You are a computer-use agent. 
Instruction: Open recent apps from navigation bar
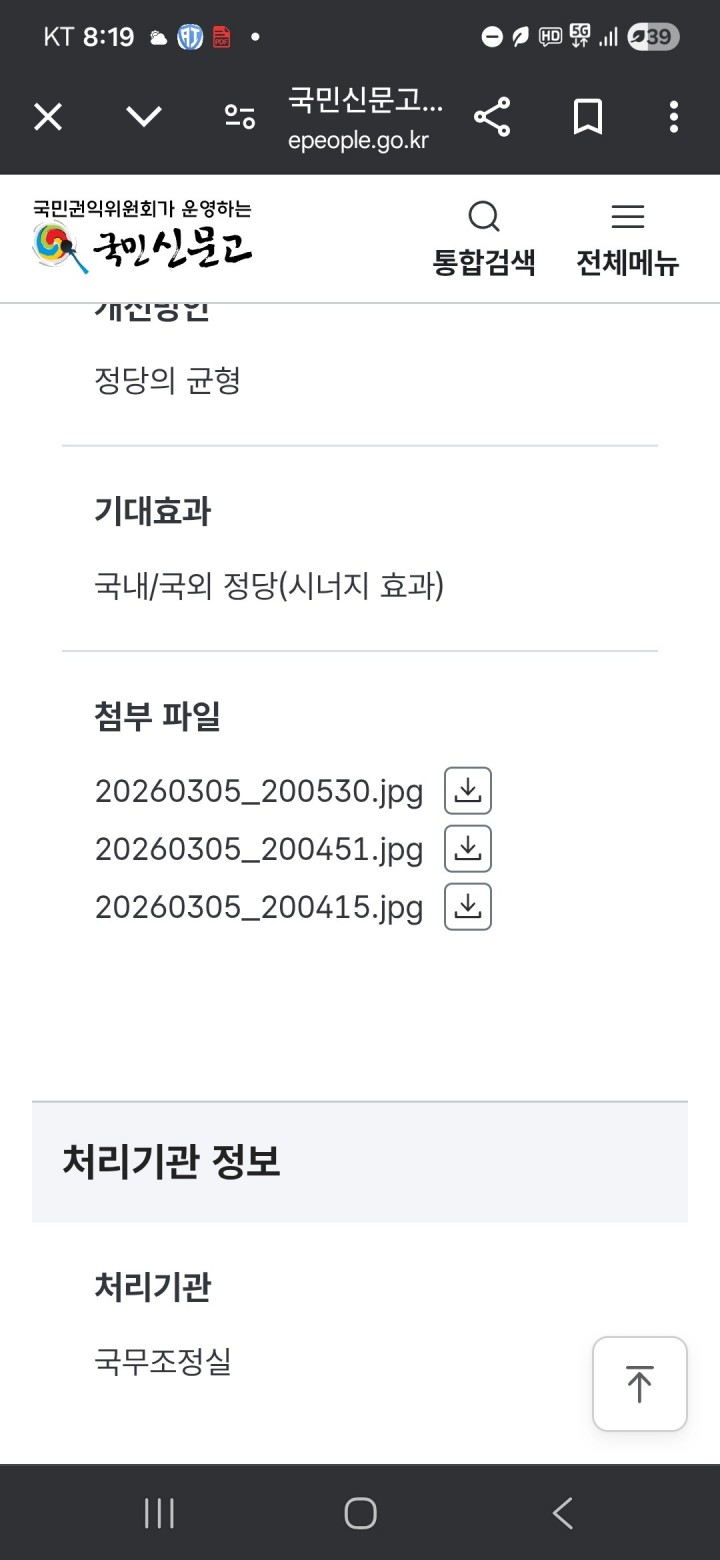point(159,1513)
